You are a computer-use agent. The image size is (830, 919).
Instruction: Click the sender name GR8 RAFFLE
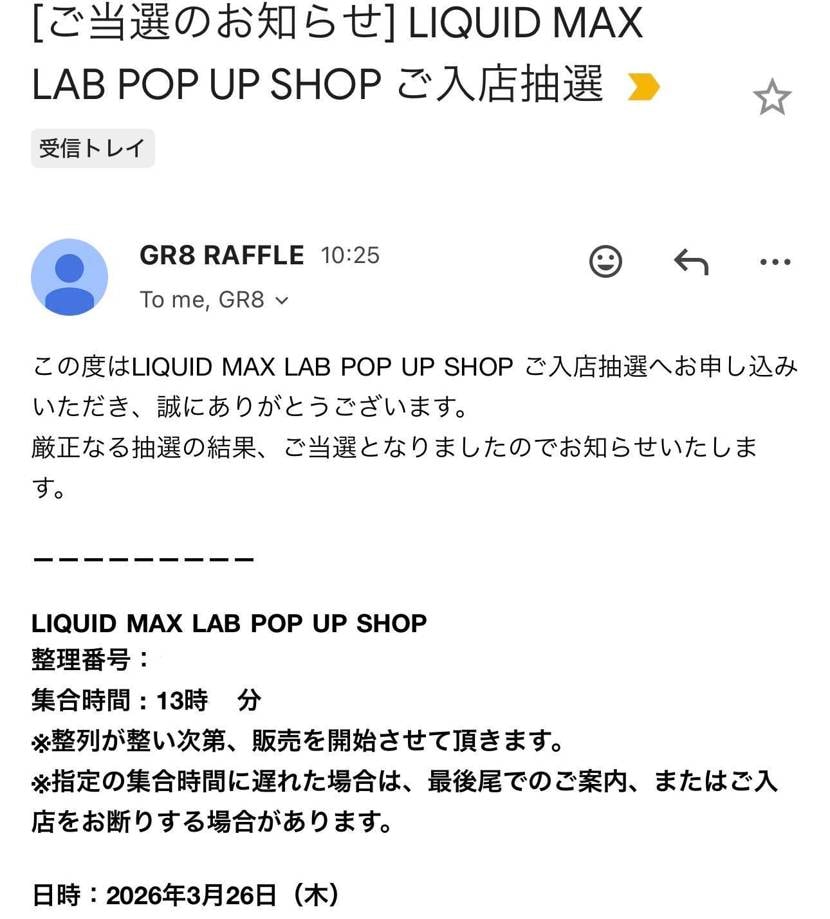221,255
